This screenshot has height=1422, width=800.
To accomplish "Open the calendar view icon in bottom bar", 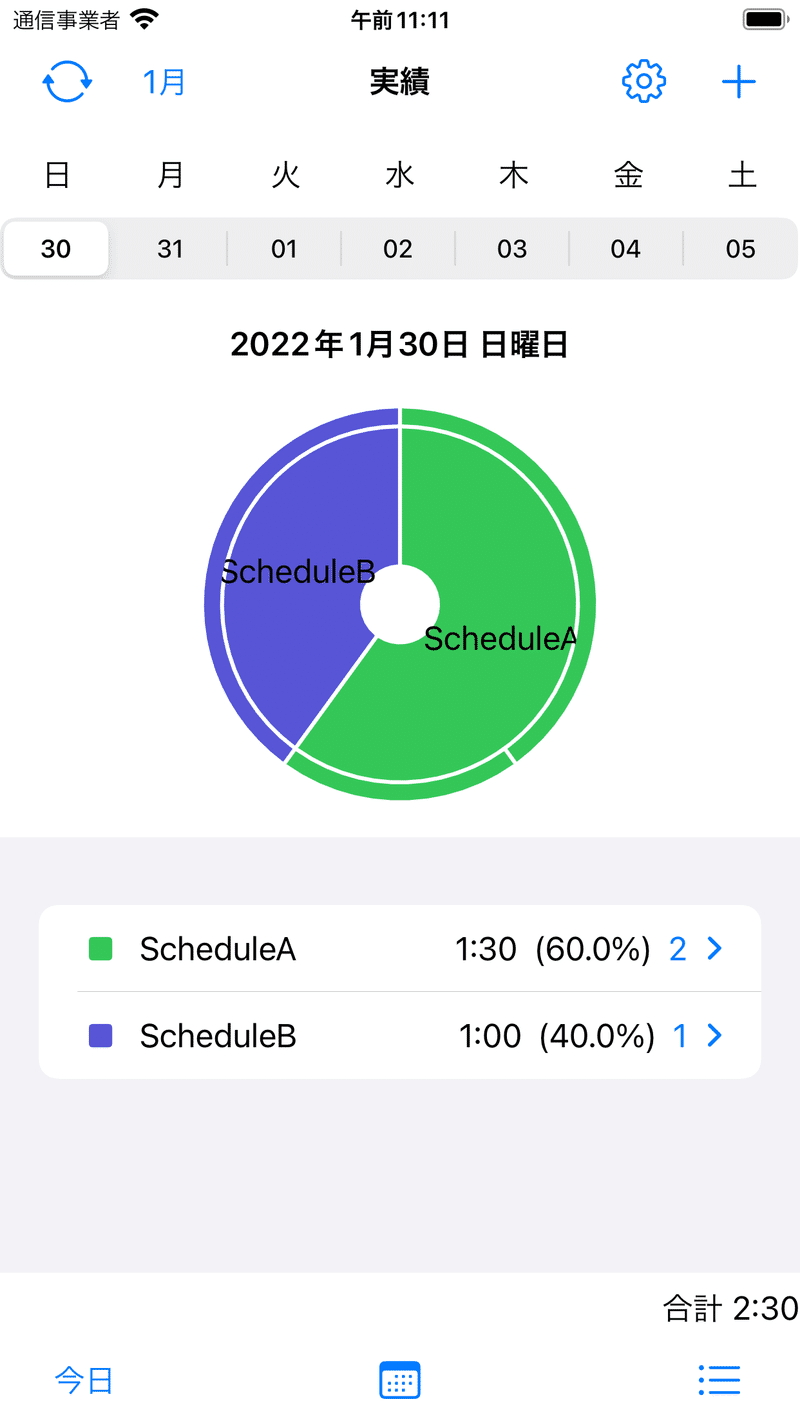I will (399, 1379).
